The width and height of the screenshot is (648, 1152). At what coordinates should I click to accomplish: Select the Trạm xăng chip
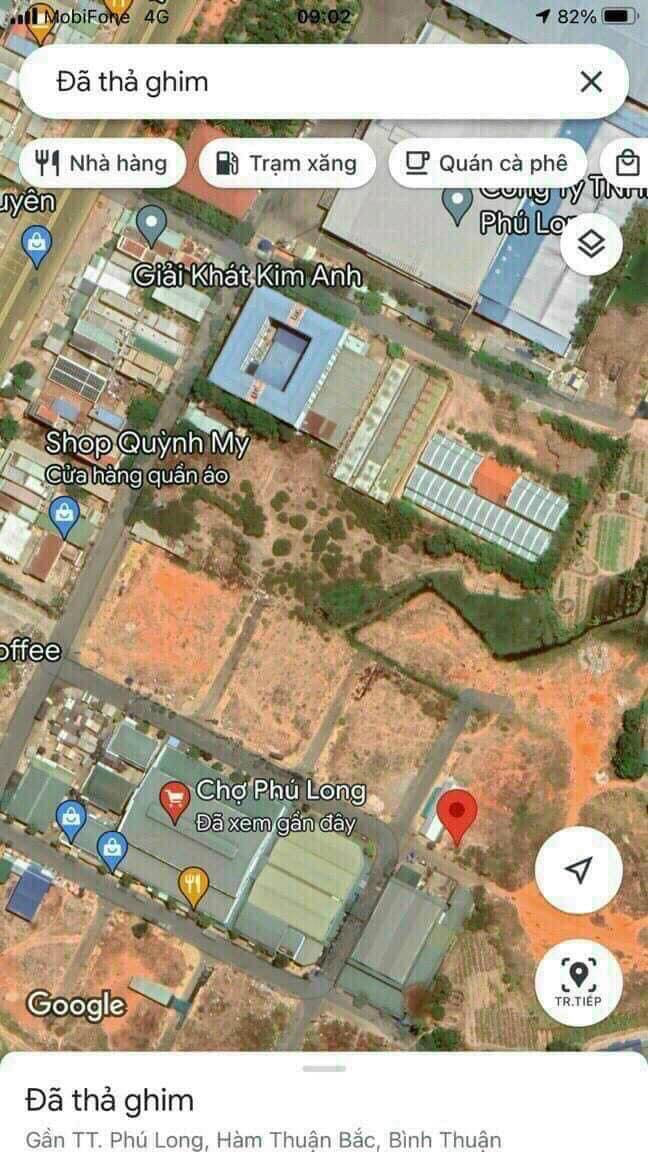[287, 163]
